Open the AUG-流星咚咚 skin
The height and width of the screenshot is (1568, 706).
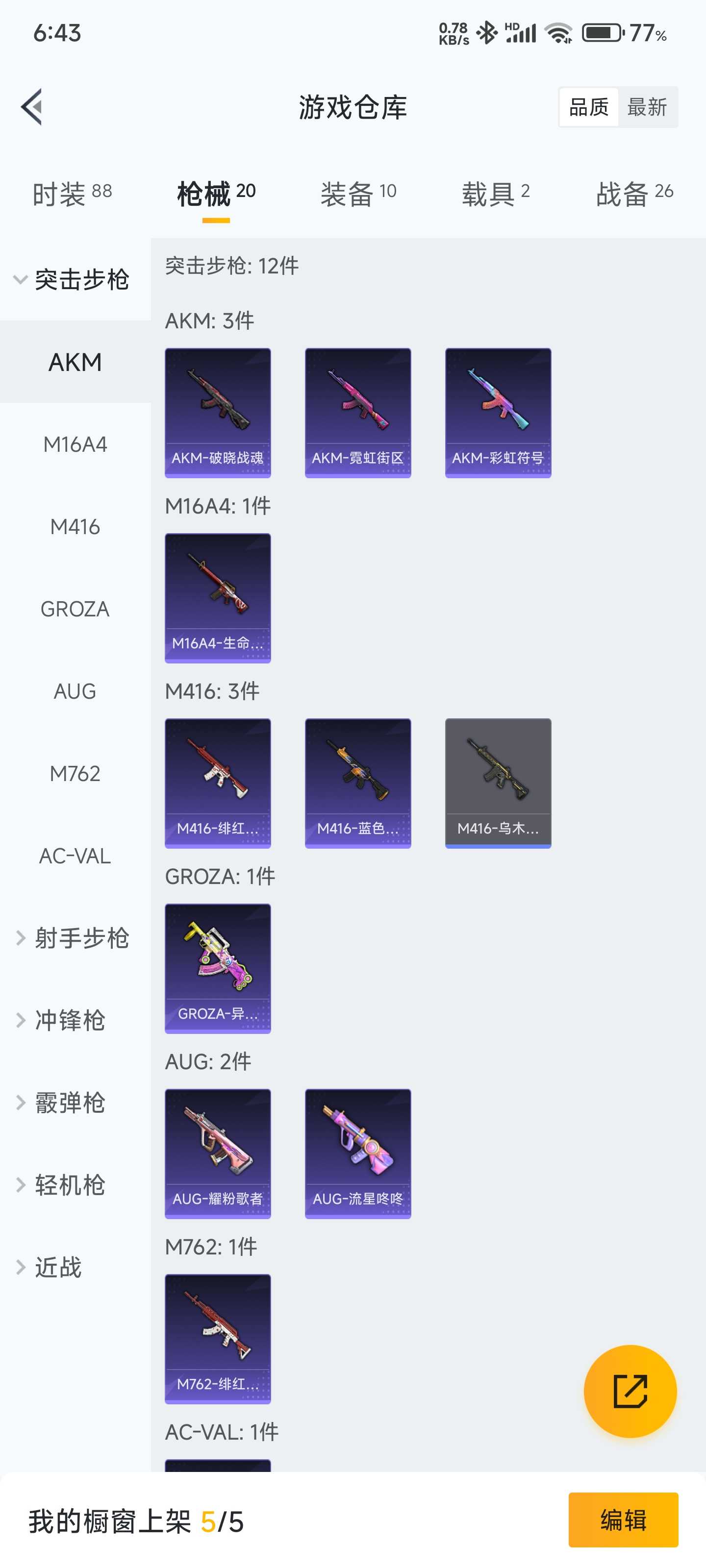click(x=357, y=1153)
